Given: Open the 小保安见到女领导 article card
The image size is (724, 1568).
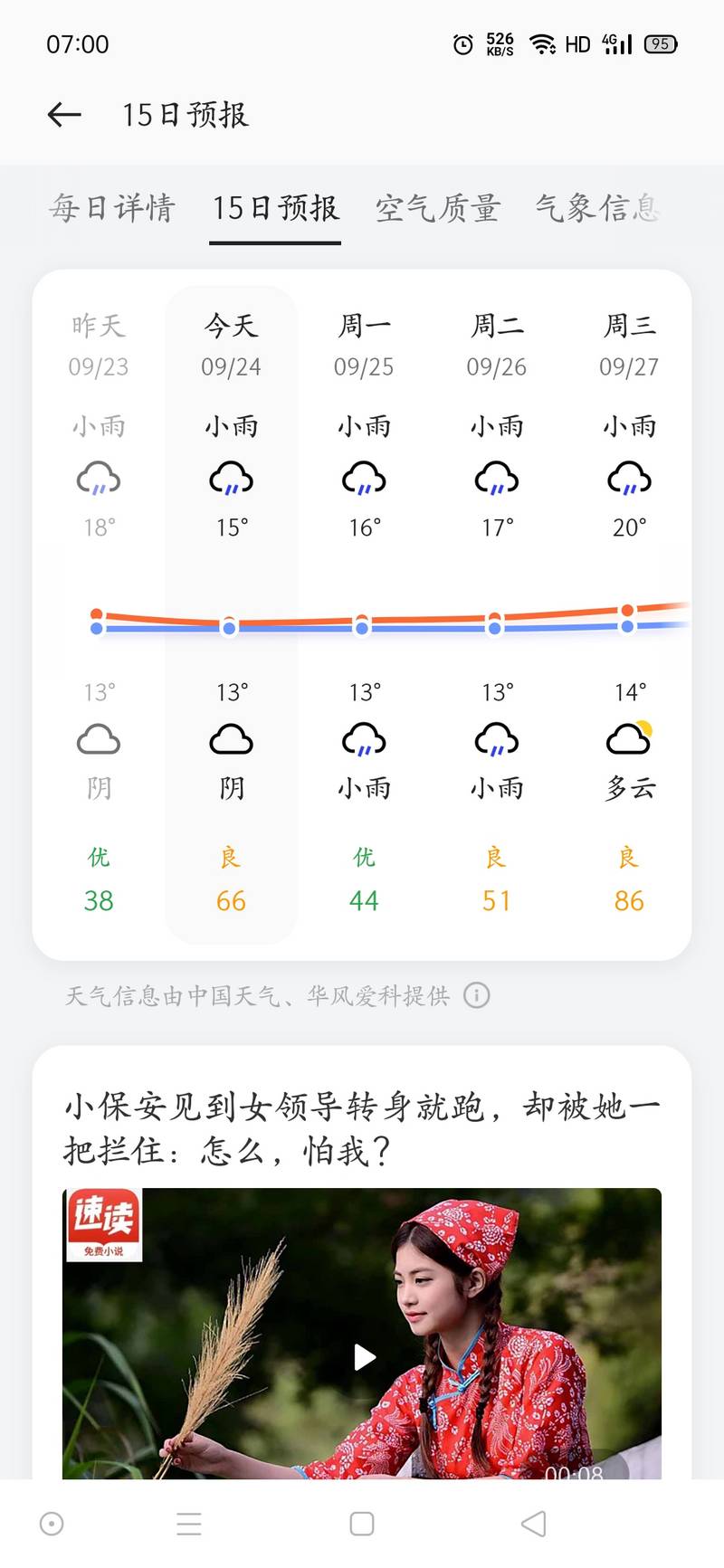Looking at the screenshot, I should tap(362, 1128).
